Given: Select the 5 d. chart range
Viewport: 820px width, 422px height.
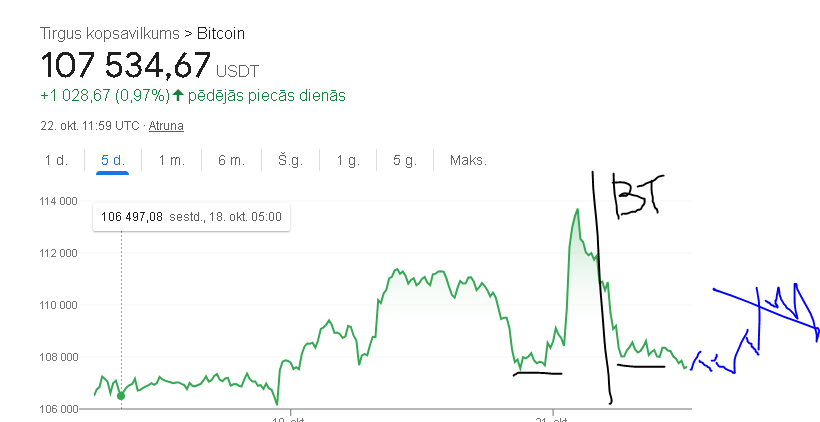Looking at the screenshot, I should coord(113,161).
